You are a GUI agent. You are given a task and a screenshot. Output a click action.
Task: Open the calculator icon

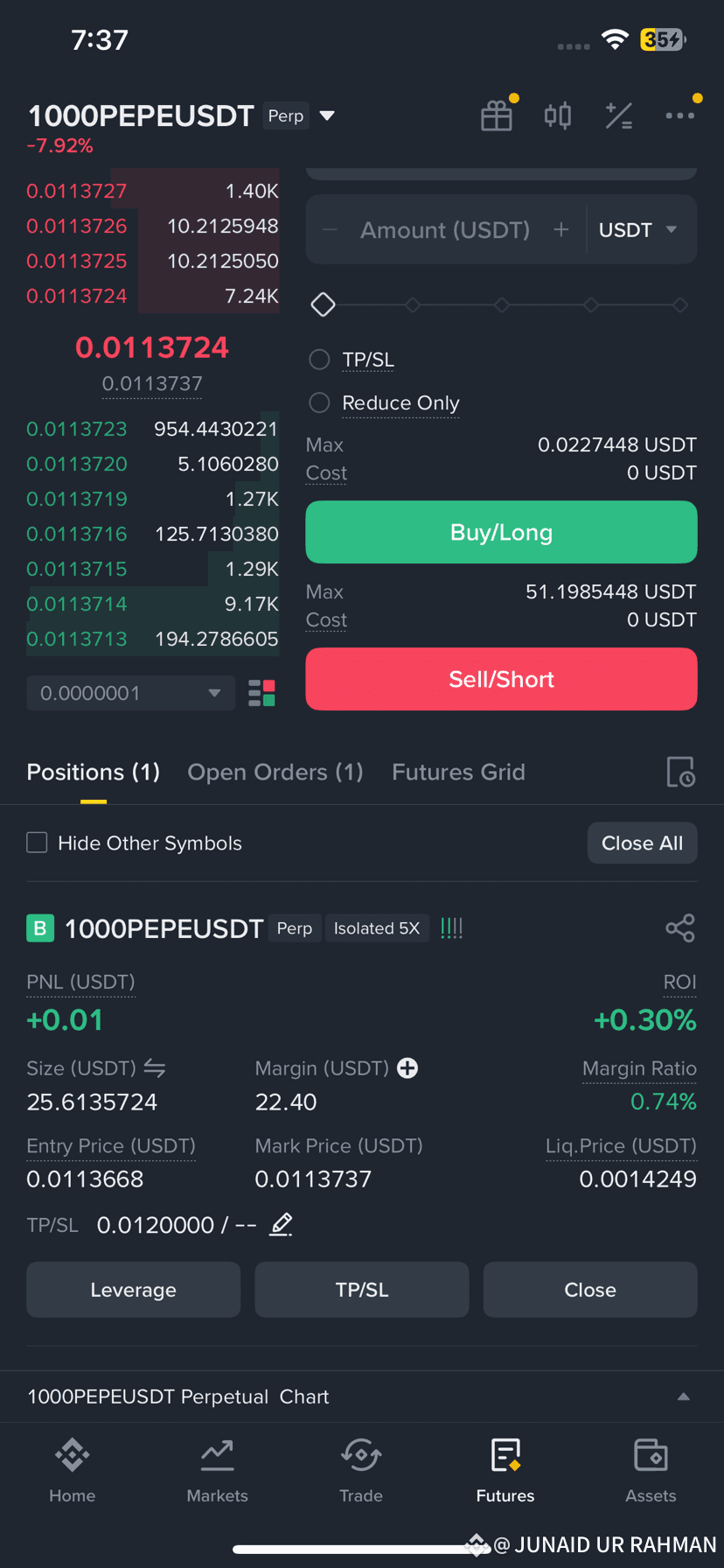click(619, 115)
